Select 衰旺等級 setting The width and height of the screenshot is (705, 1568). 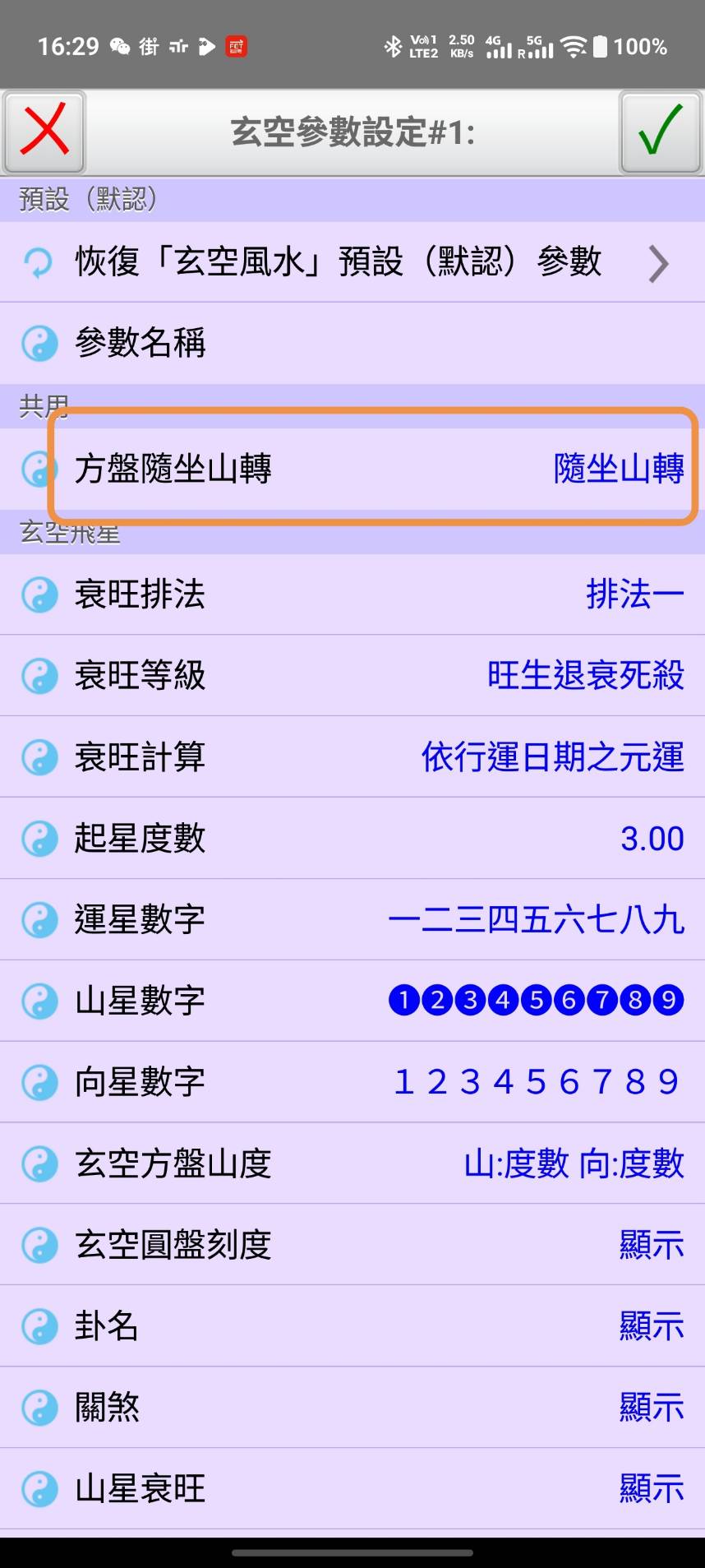coord(352,675)
